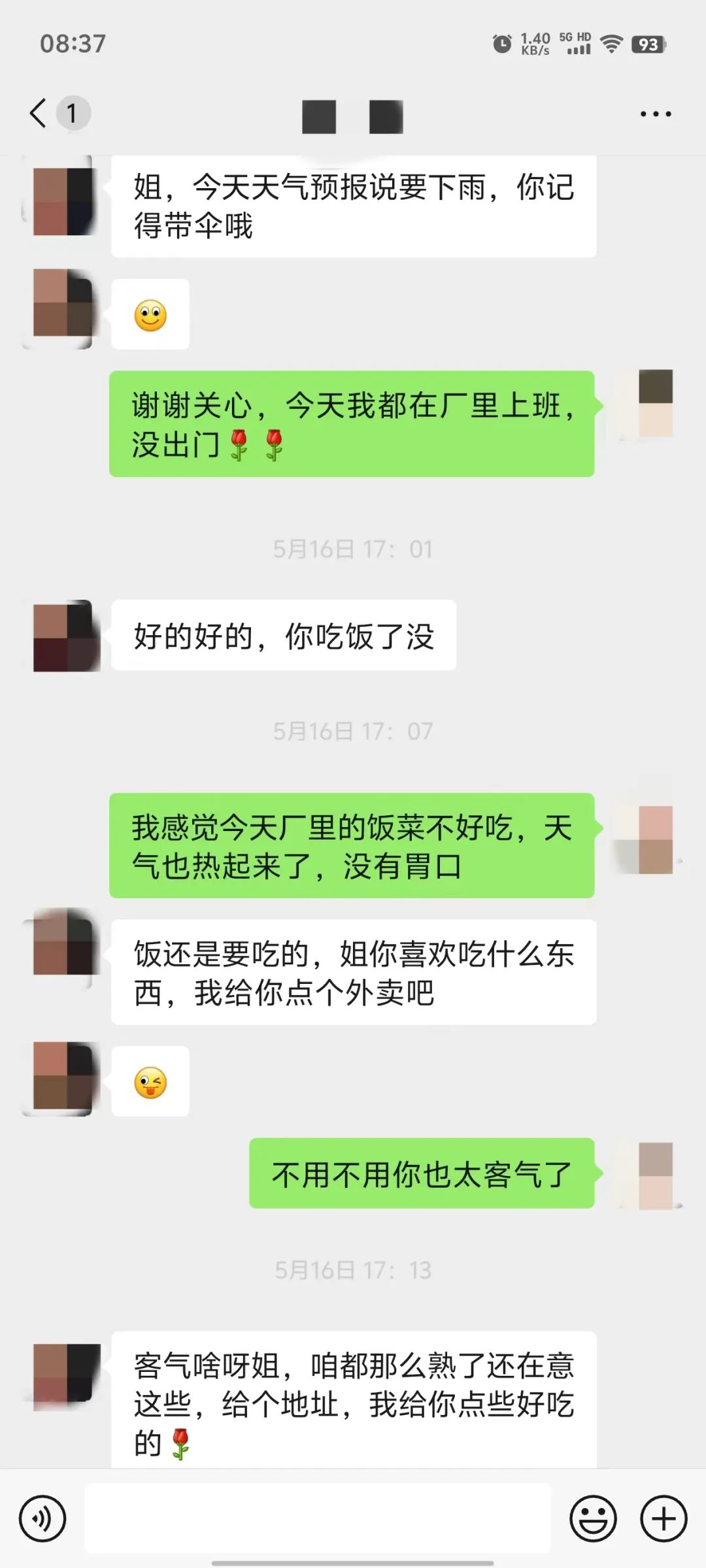Go back to the chat list
The height and width of the screenshot is (1568, 706).
pyautogui.click(x=39, y=113)
